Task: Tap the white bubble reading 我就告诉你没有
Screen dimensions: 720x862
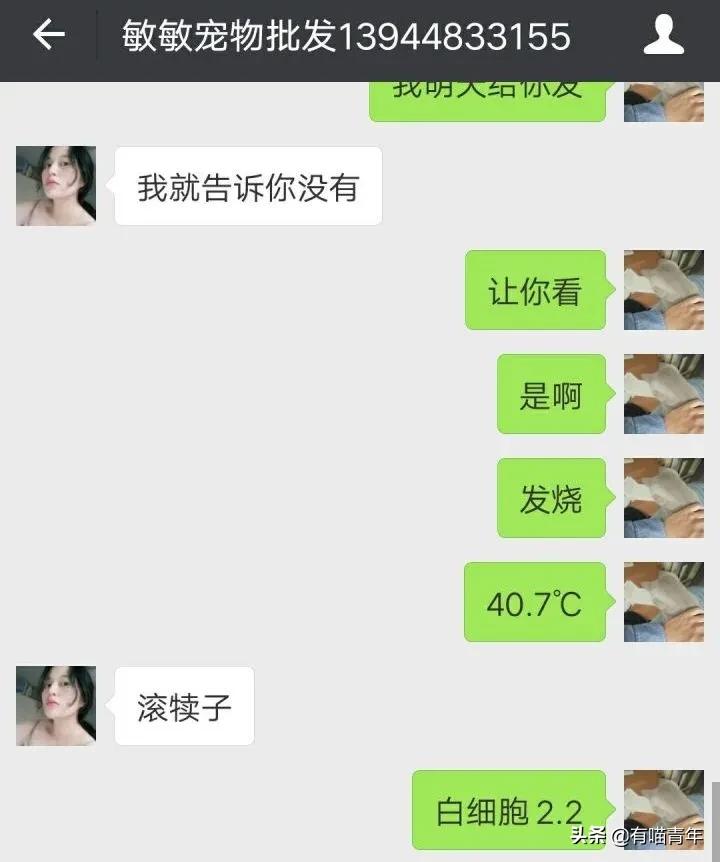Action: click(x=247, y=186)
